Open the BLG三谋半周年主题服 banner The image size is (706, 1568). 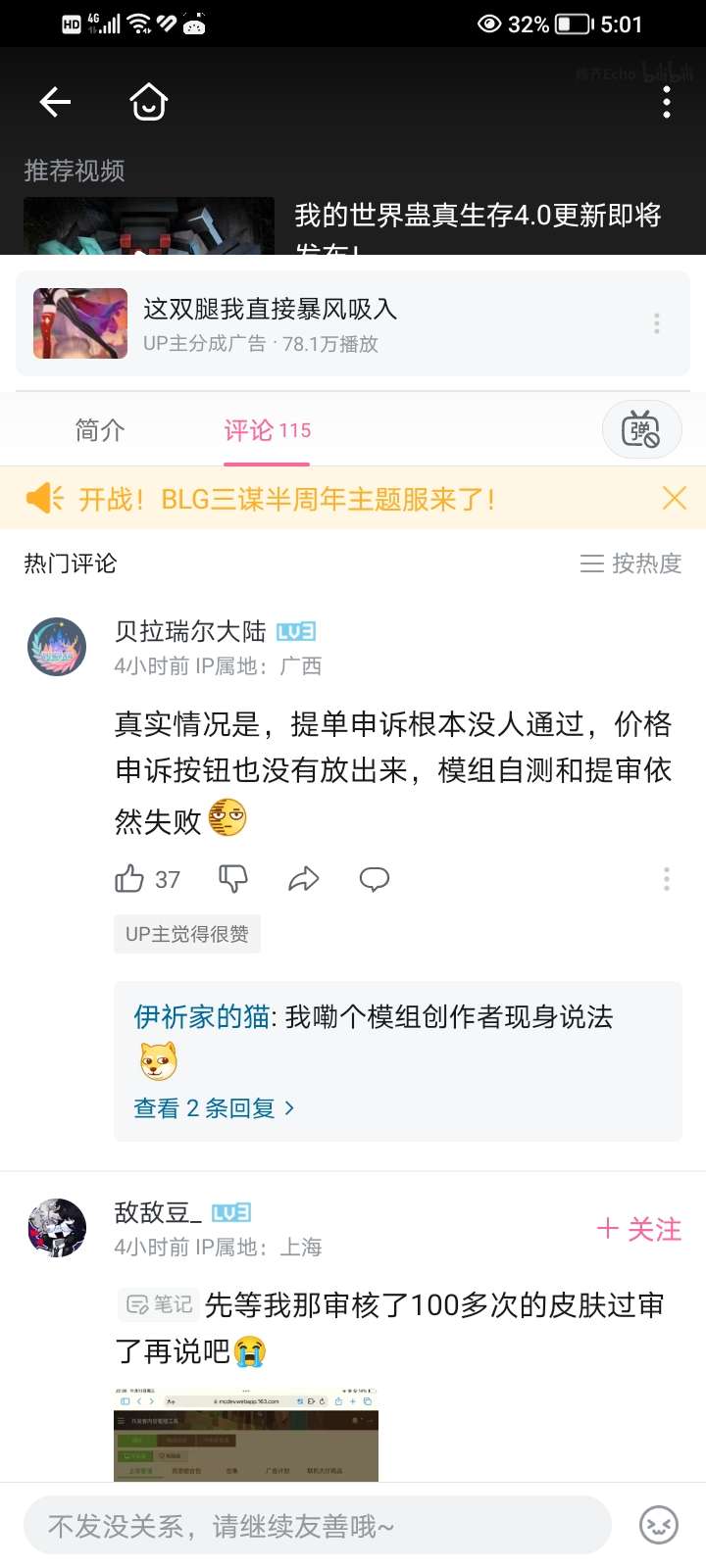(286, 499)
